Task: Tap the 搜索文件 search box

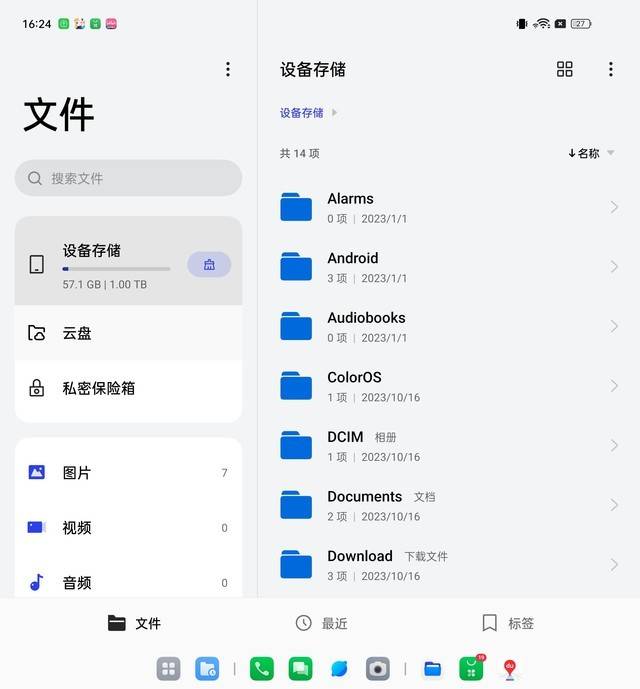Action: [128, 178]
